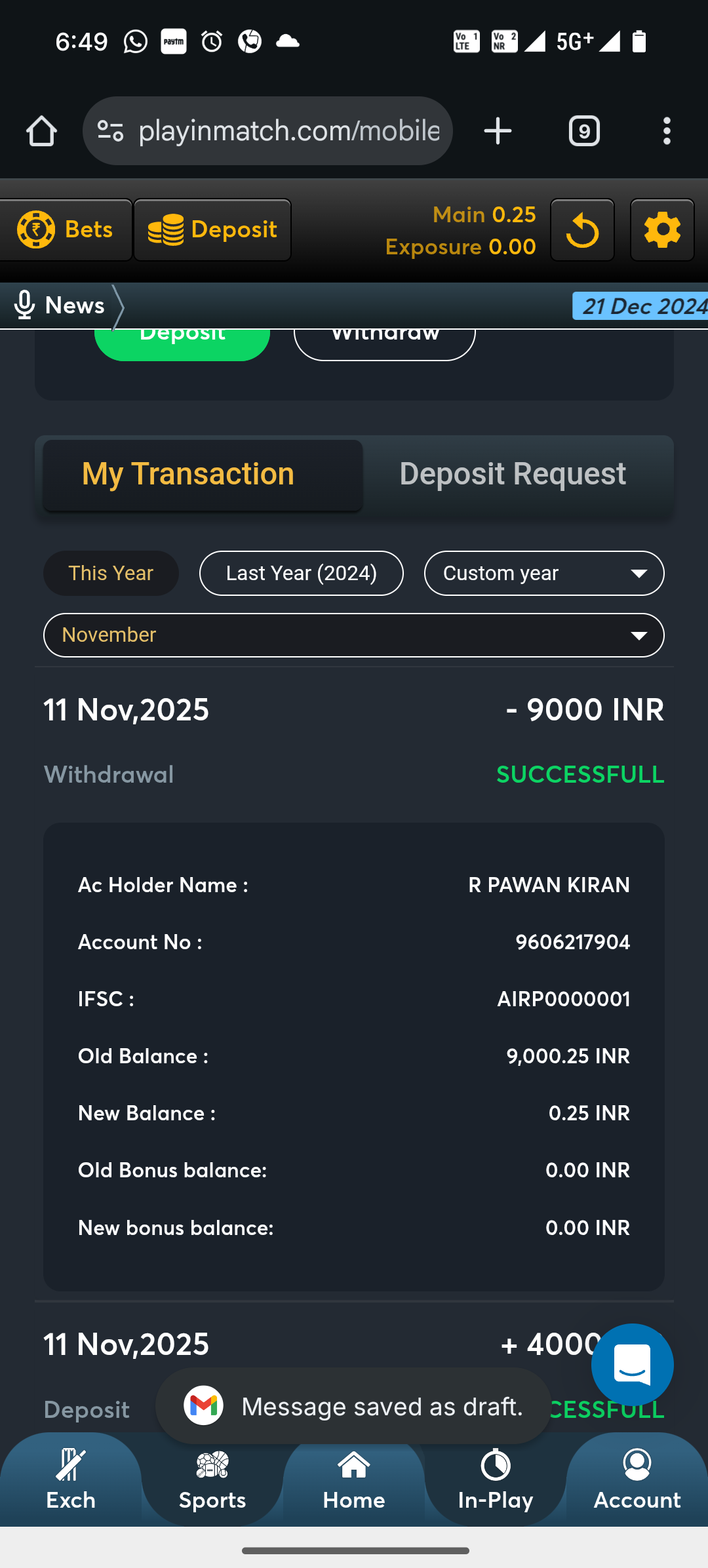The image size is (708, 1568).
Task: Open the browser overflow menu
Action: point(667,131)
